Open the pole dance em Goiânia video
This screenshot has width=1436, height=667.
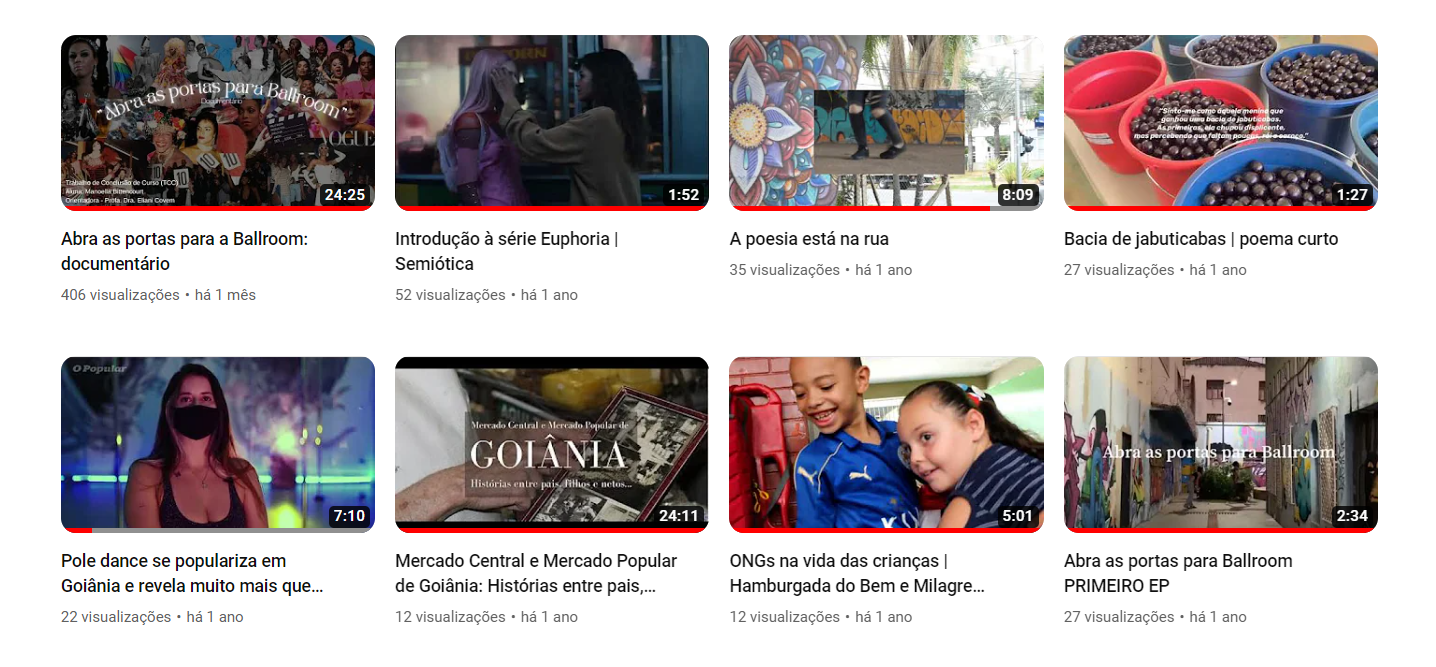217,444
